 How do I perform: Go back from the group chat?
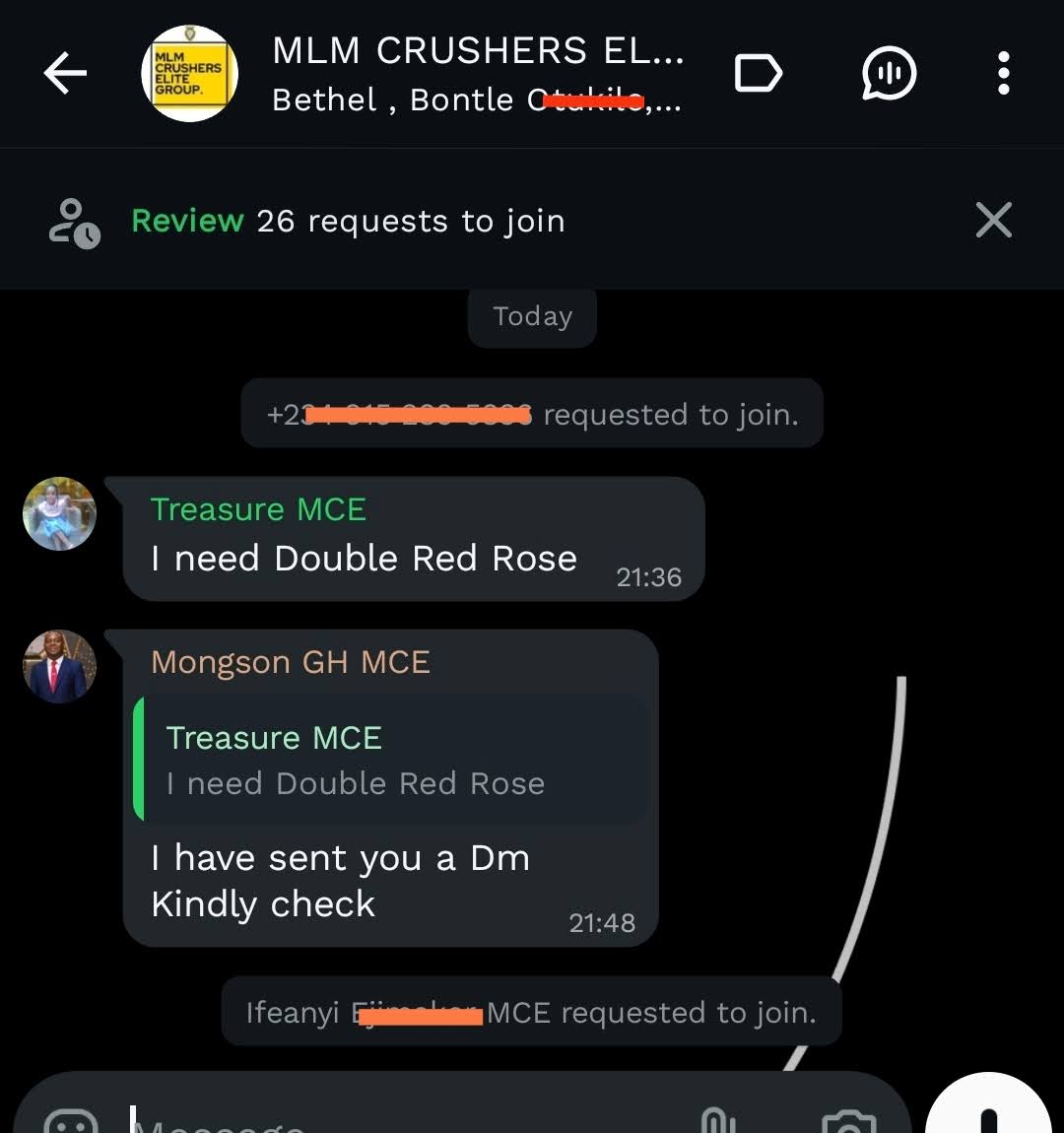[x=66, y=74]
